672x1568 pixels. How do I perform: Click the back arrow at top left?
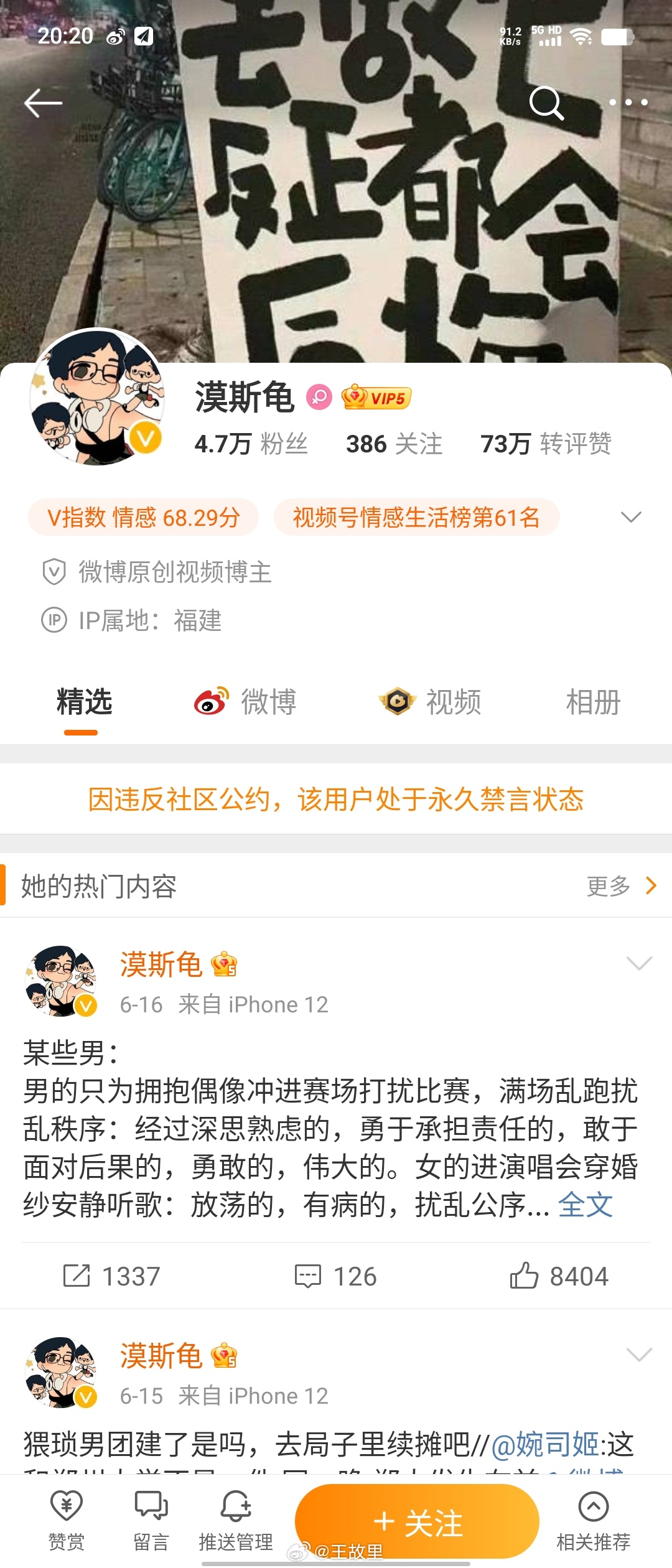44,103
